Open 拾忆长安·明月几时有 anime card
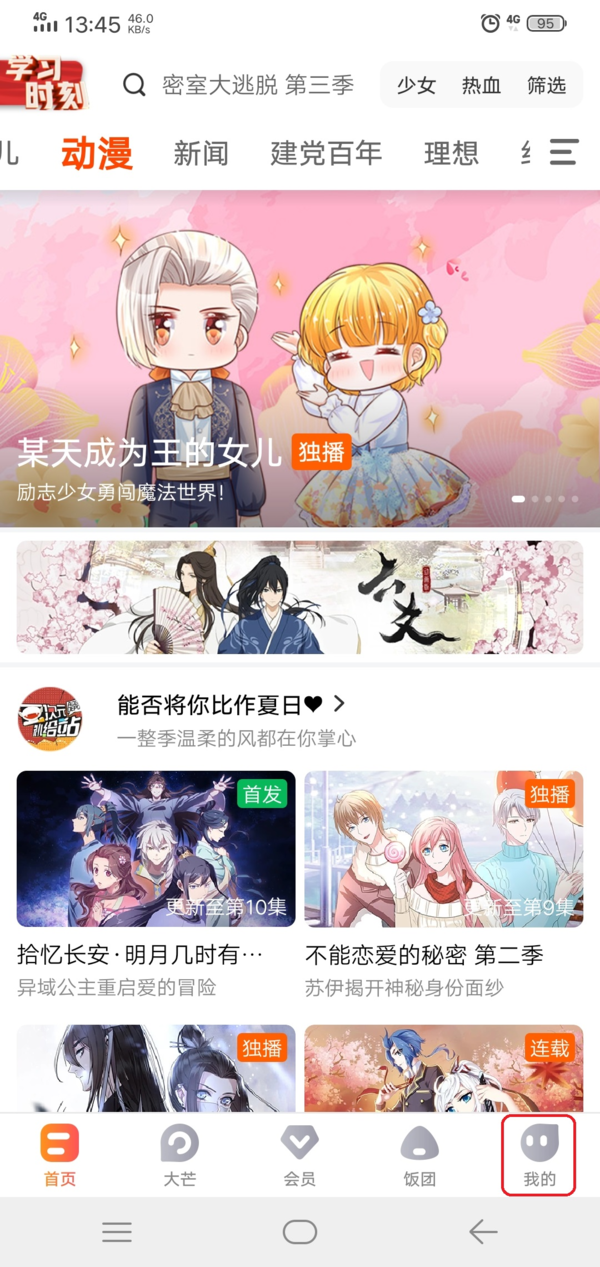 pos(156,849)
